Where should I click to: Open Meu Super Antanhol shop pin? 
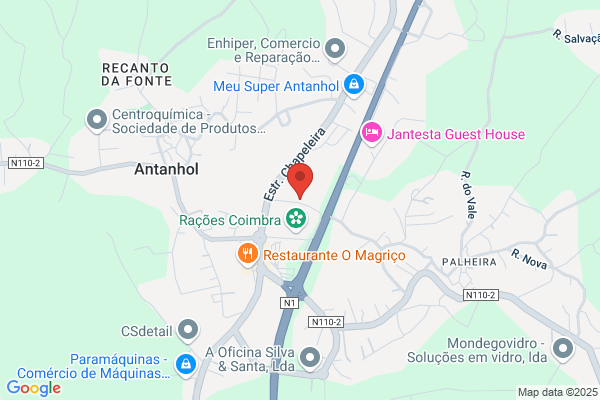(353, 85)
